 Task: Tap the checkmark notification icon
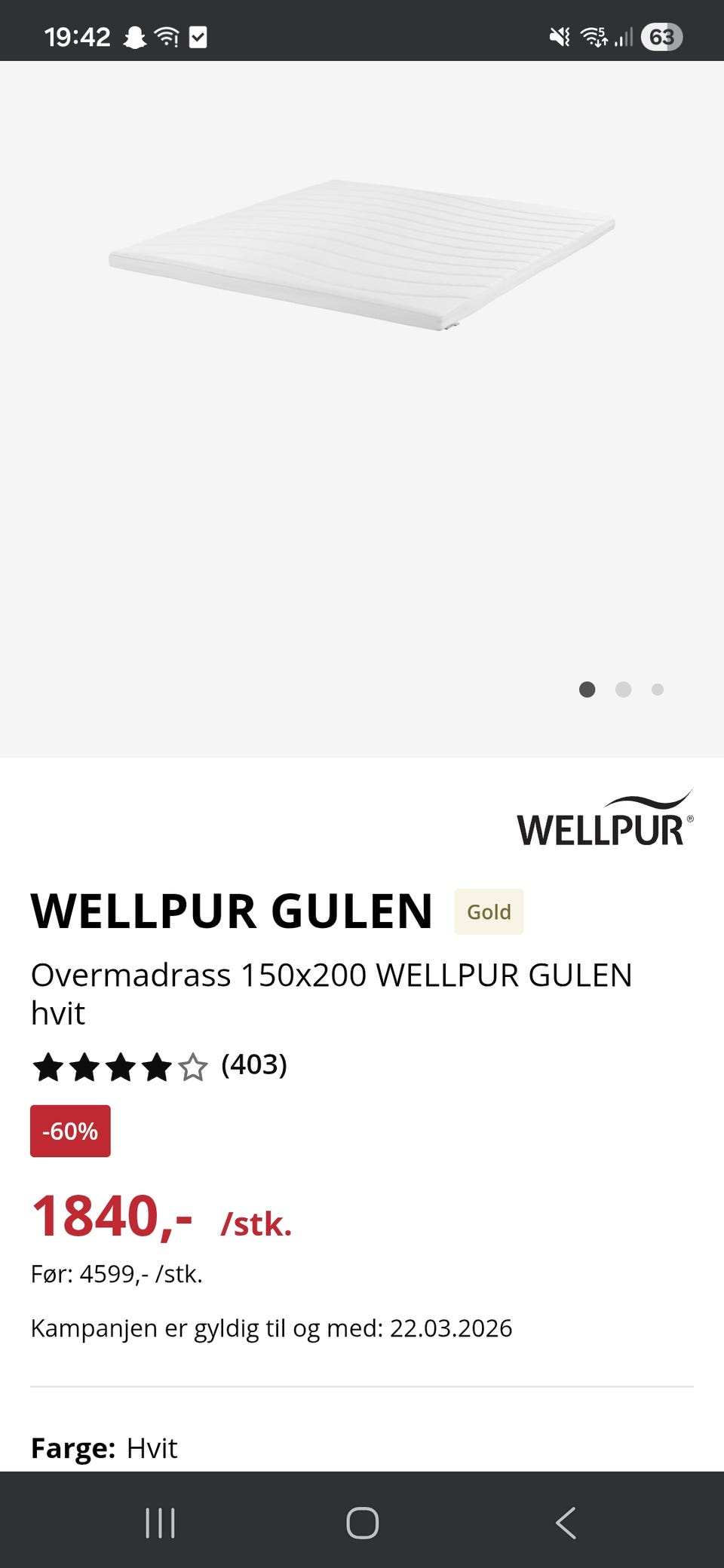198,35
